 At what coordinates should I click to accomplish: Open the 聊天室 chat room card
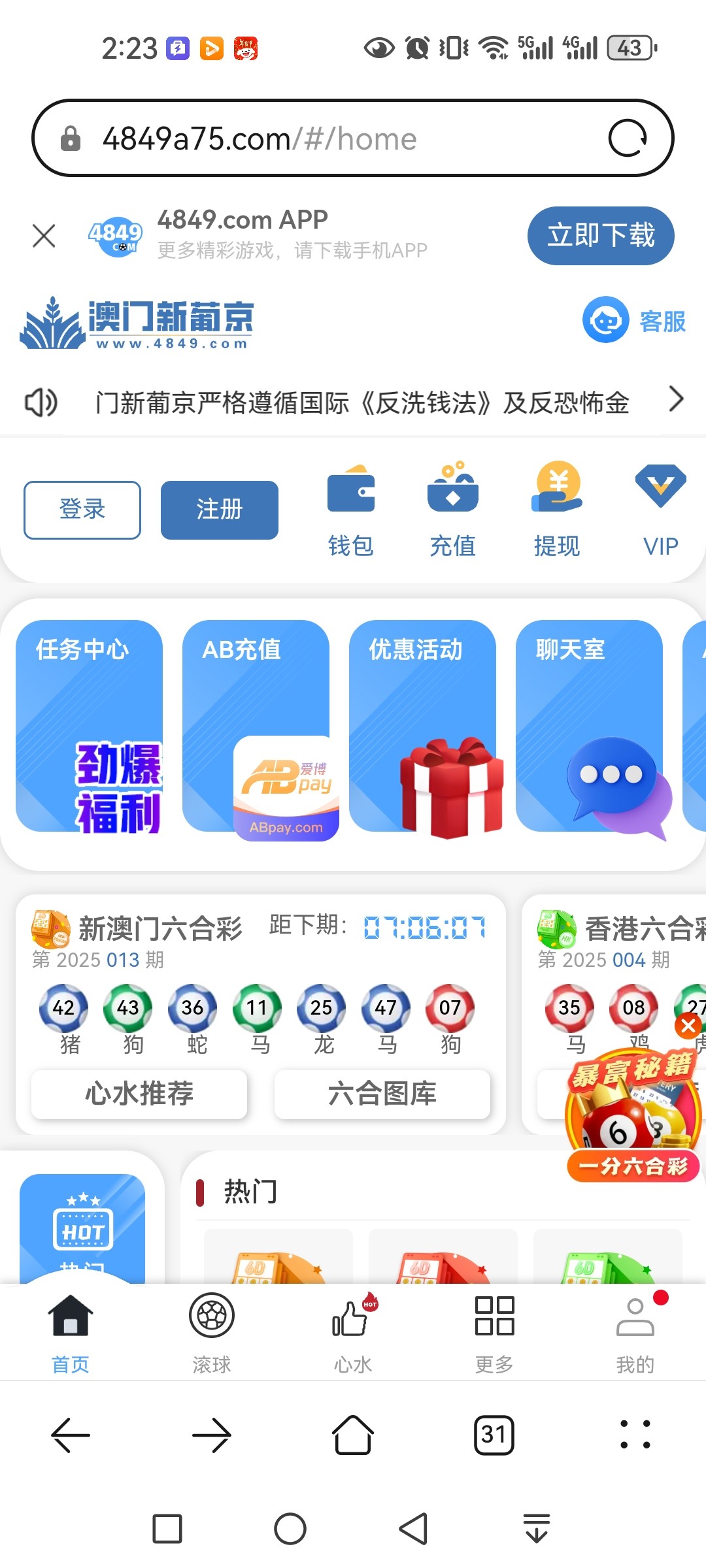coord(590,725)
